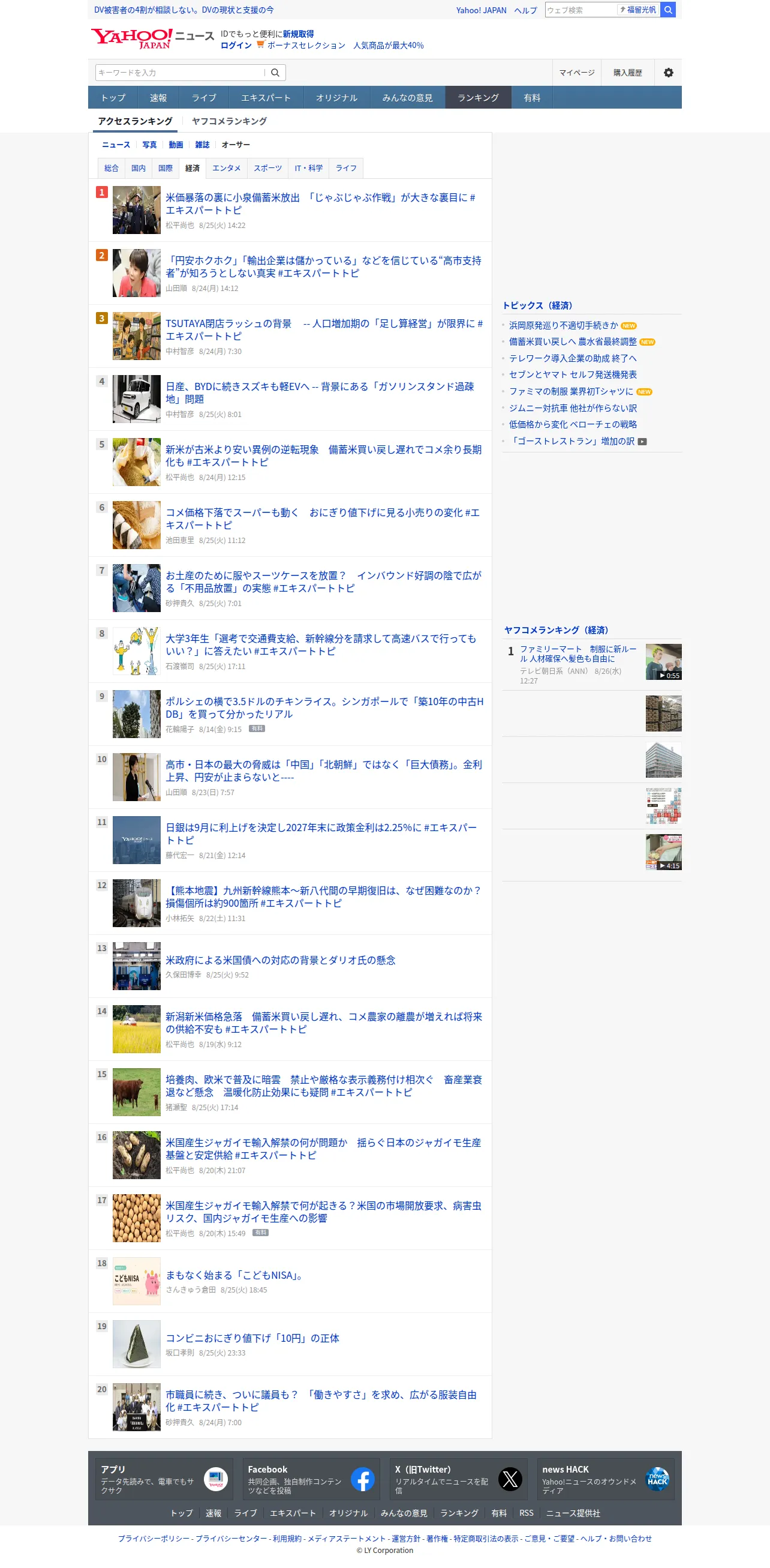Viewport: 770px width, 1568px height.
Task: Switch to ヤフコメランキング sub-tab
Action: (x=229, y=121)
